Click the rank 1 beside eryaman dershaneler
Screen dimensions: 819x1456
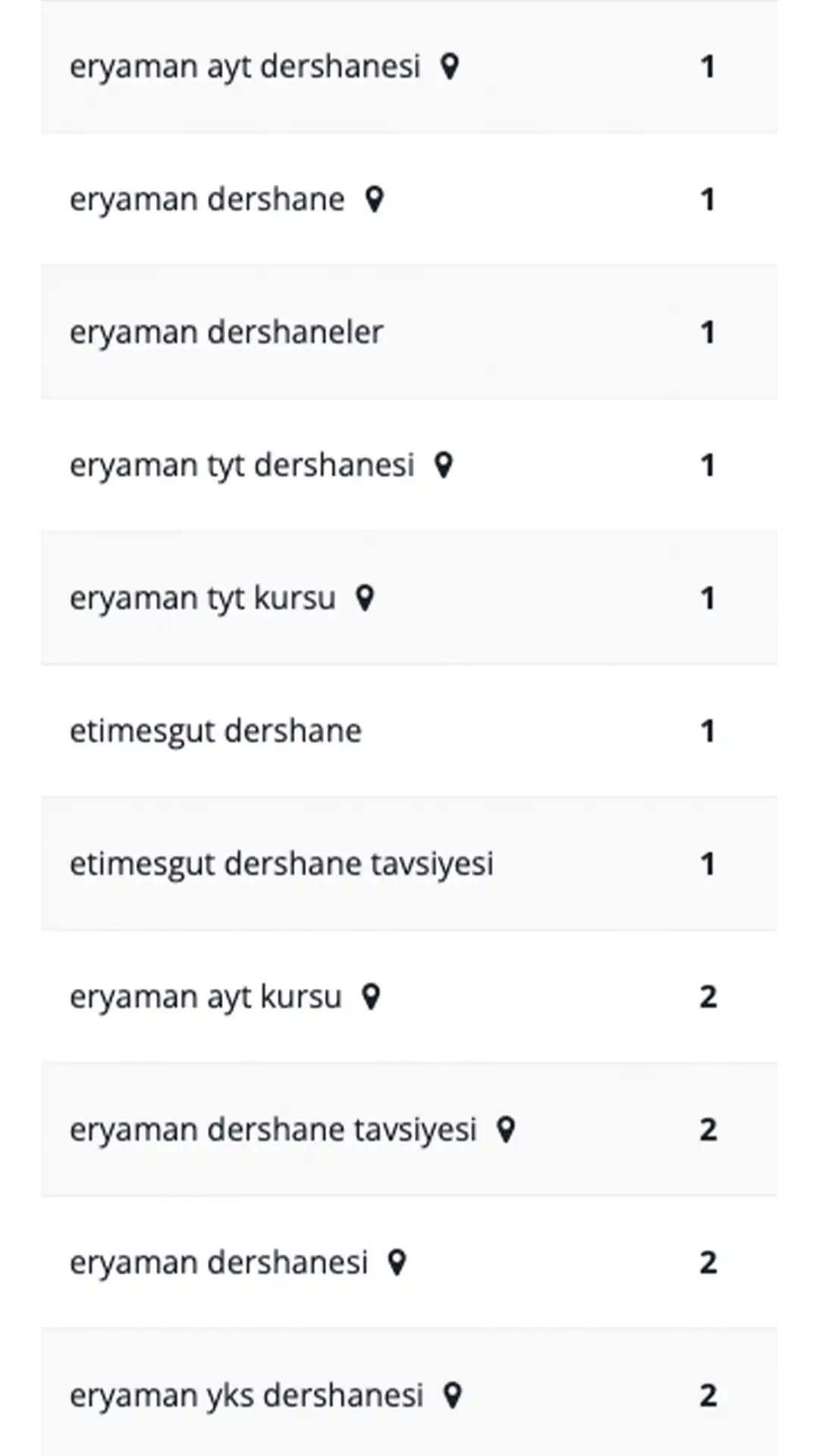(x=708, y=331)
